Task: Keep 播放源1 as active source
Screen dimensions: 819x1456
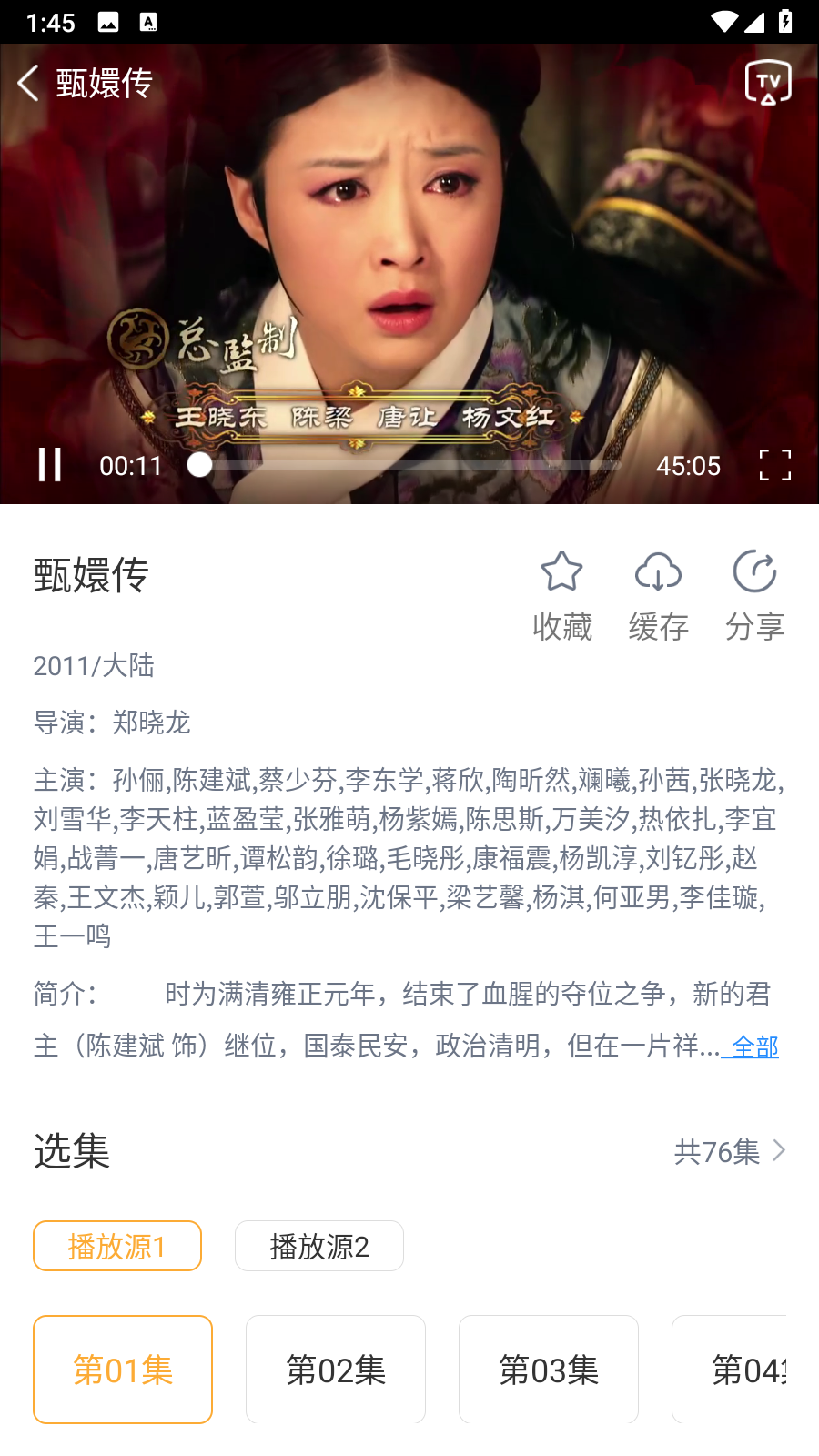Action: click(117, 1246)
